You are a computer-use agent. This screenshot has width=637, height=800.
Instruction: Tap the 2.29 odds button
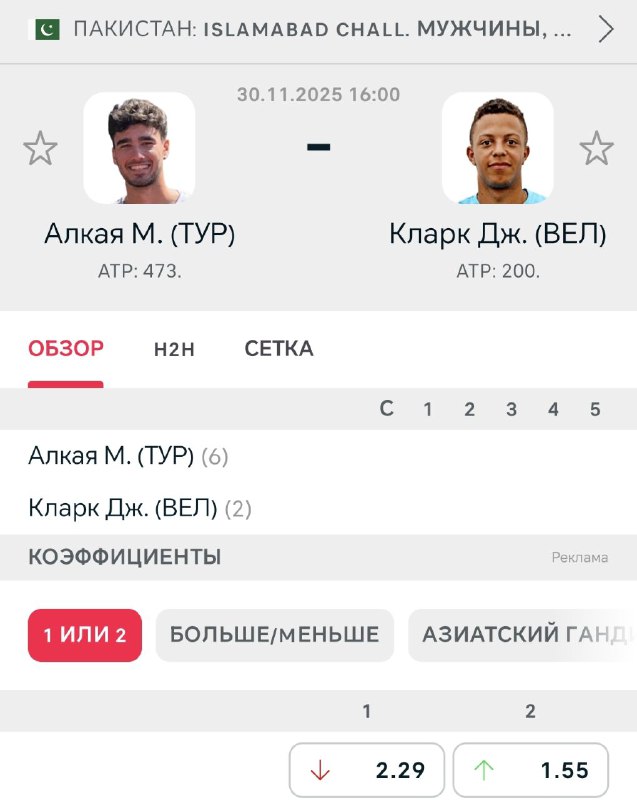(368, 770)
